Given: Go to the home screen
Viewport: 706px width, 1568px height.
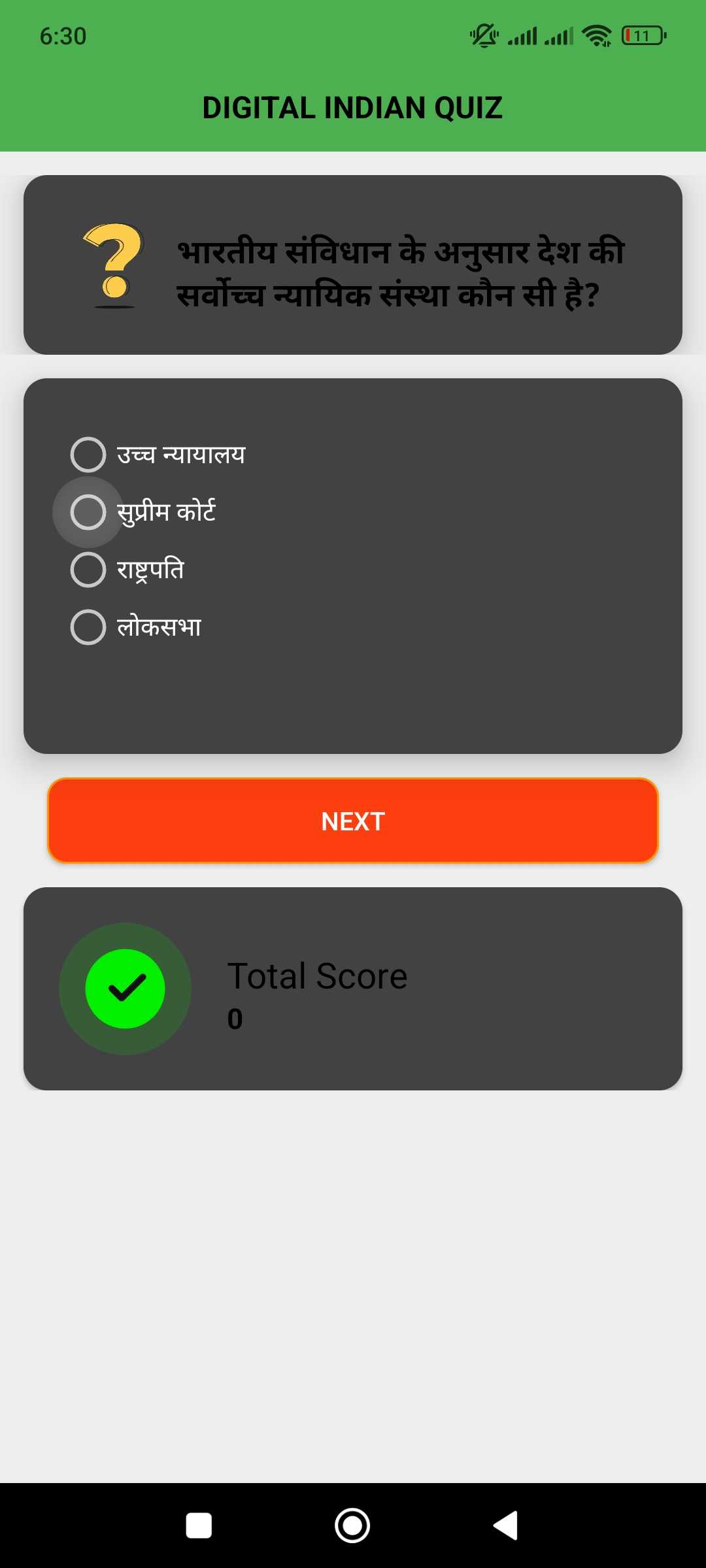Looking at the screenshot, I should point(352,1526).
